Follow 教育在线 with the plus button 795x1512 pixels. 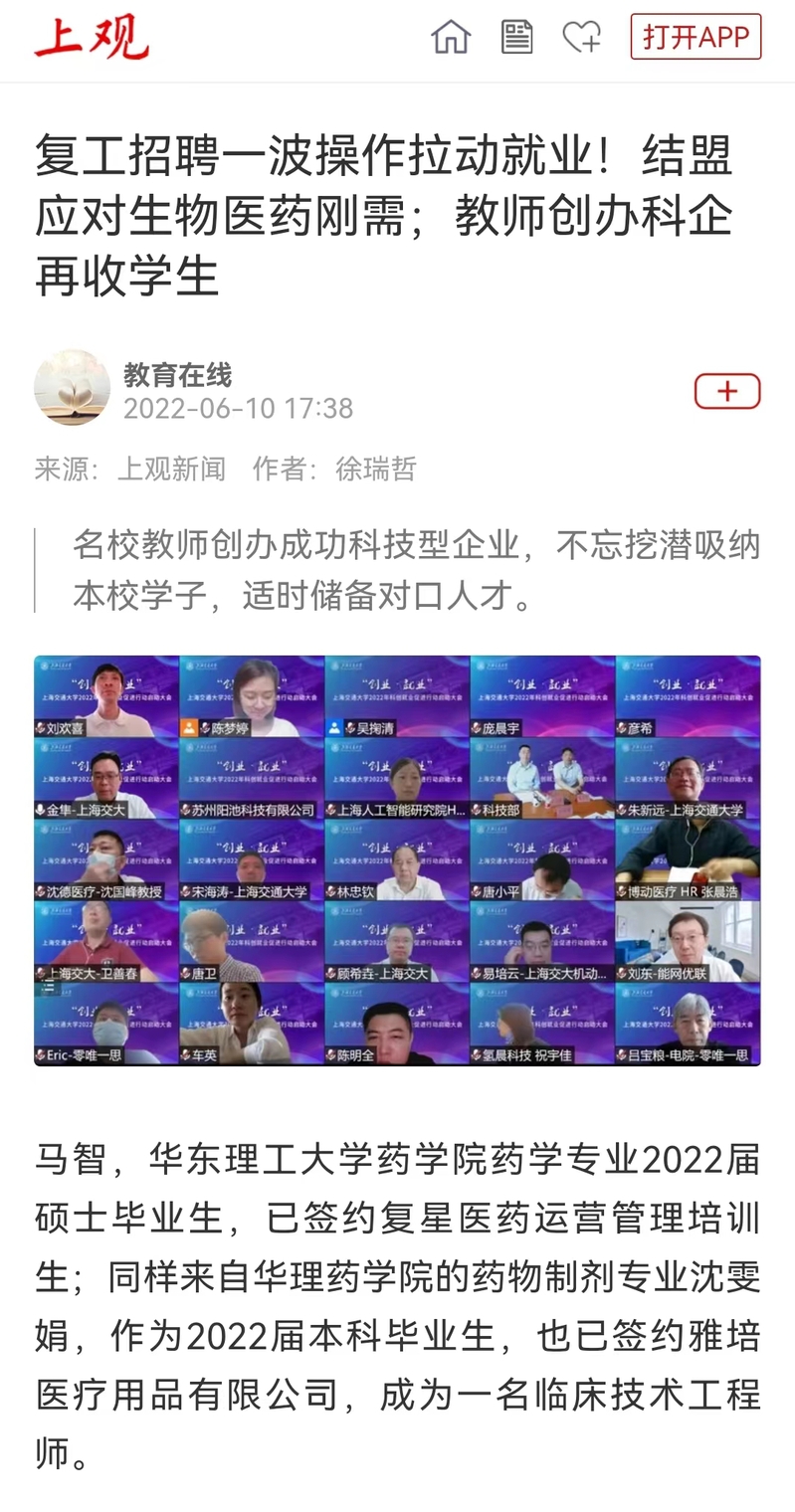click(727, 391)
